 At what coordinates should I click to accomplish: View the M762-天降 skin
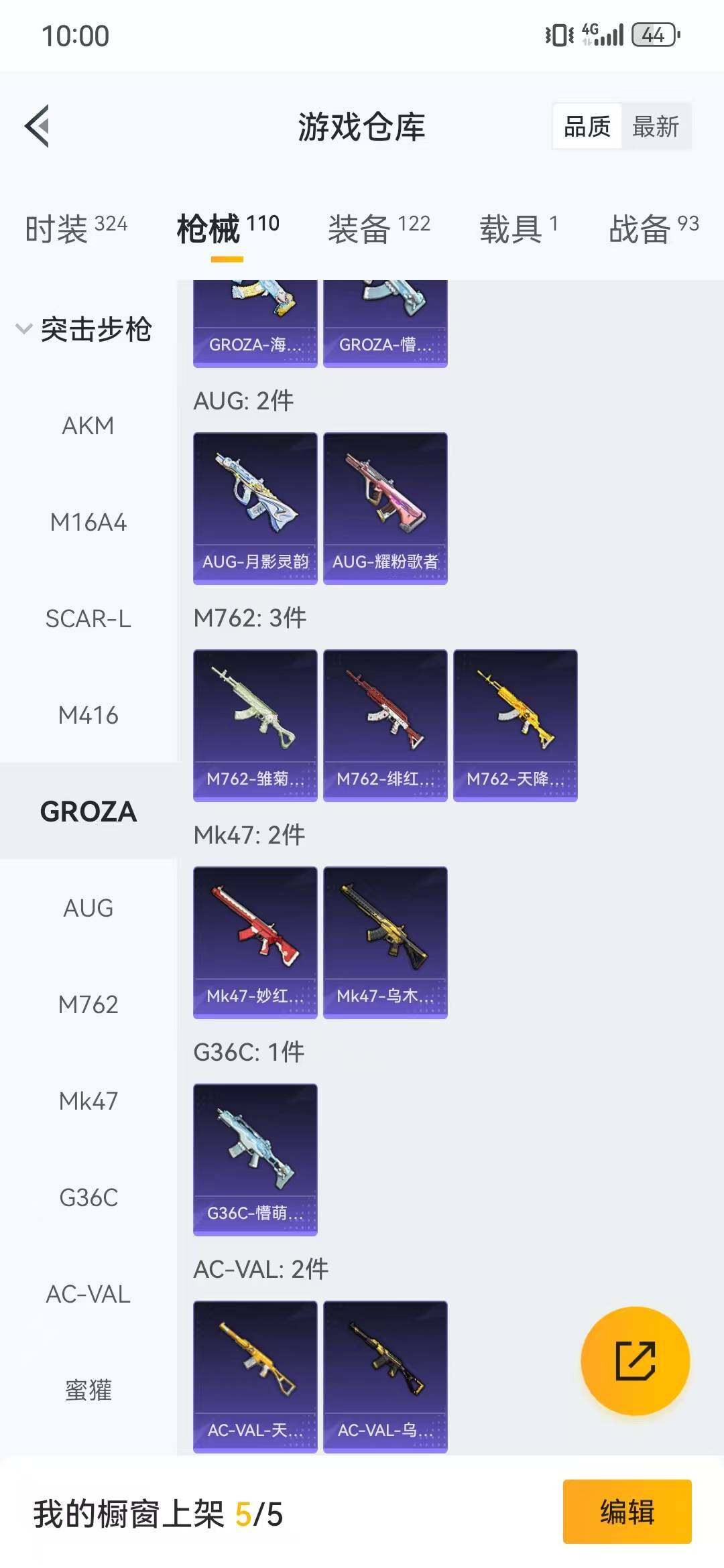pyautogui.click(x=515, y=725)
